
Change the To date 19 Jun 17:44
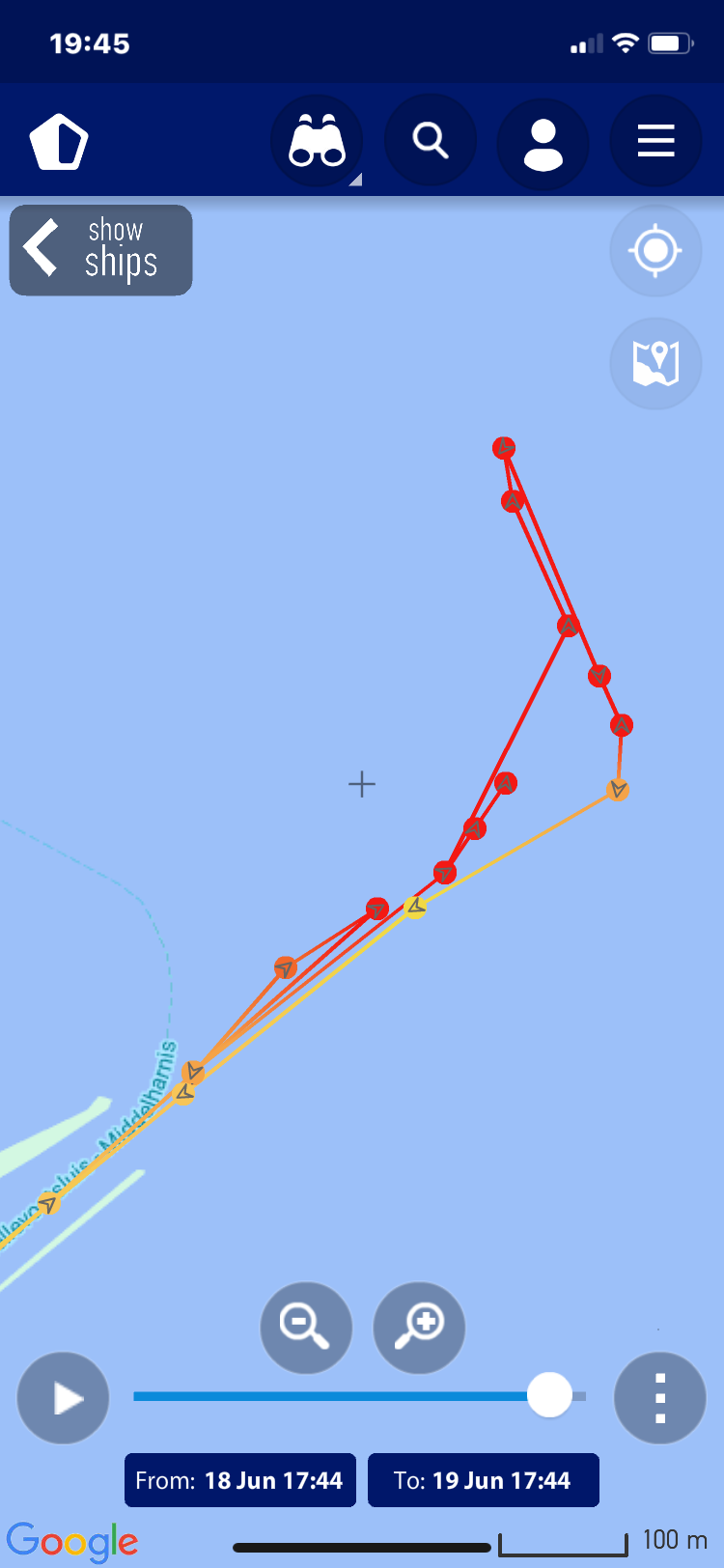point(483,1480)
